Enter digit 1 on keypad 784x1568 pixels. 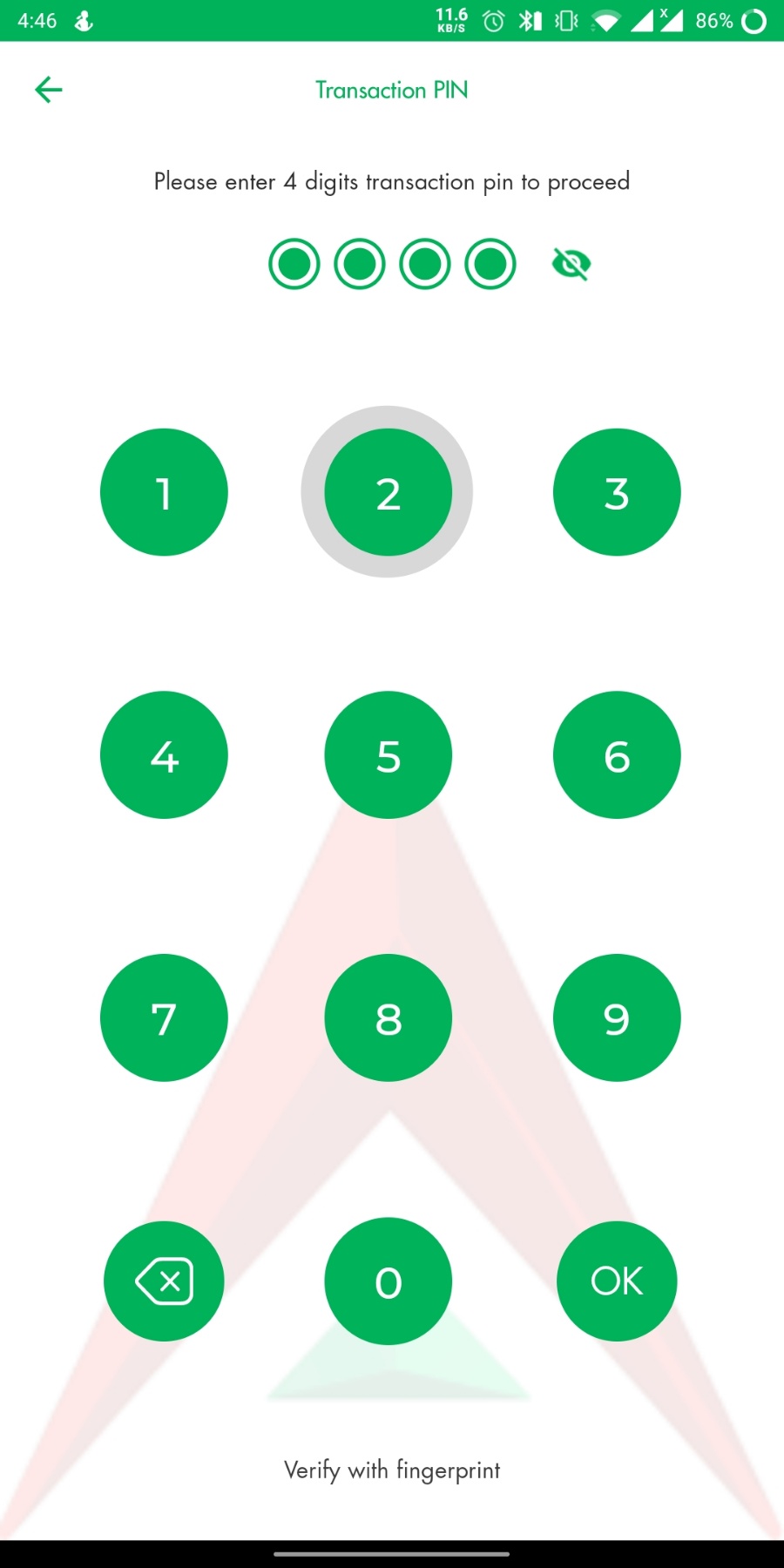[164, 492]
